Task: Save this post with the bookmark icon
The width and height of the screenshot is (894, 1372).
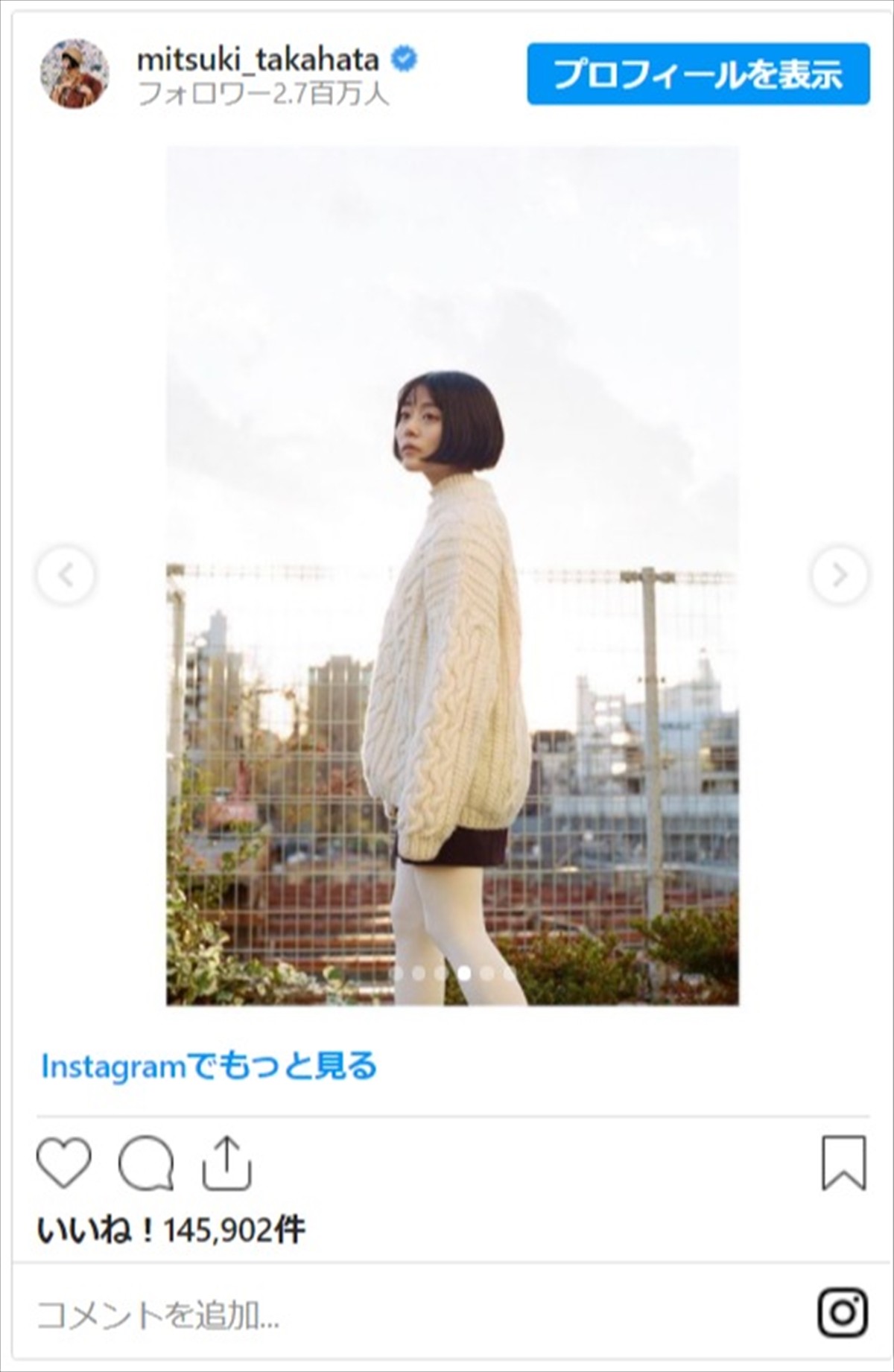Action: [843, 1163]
